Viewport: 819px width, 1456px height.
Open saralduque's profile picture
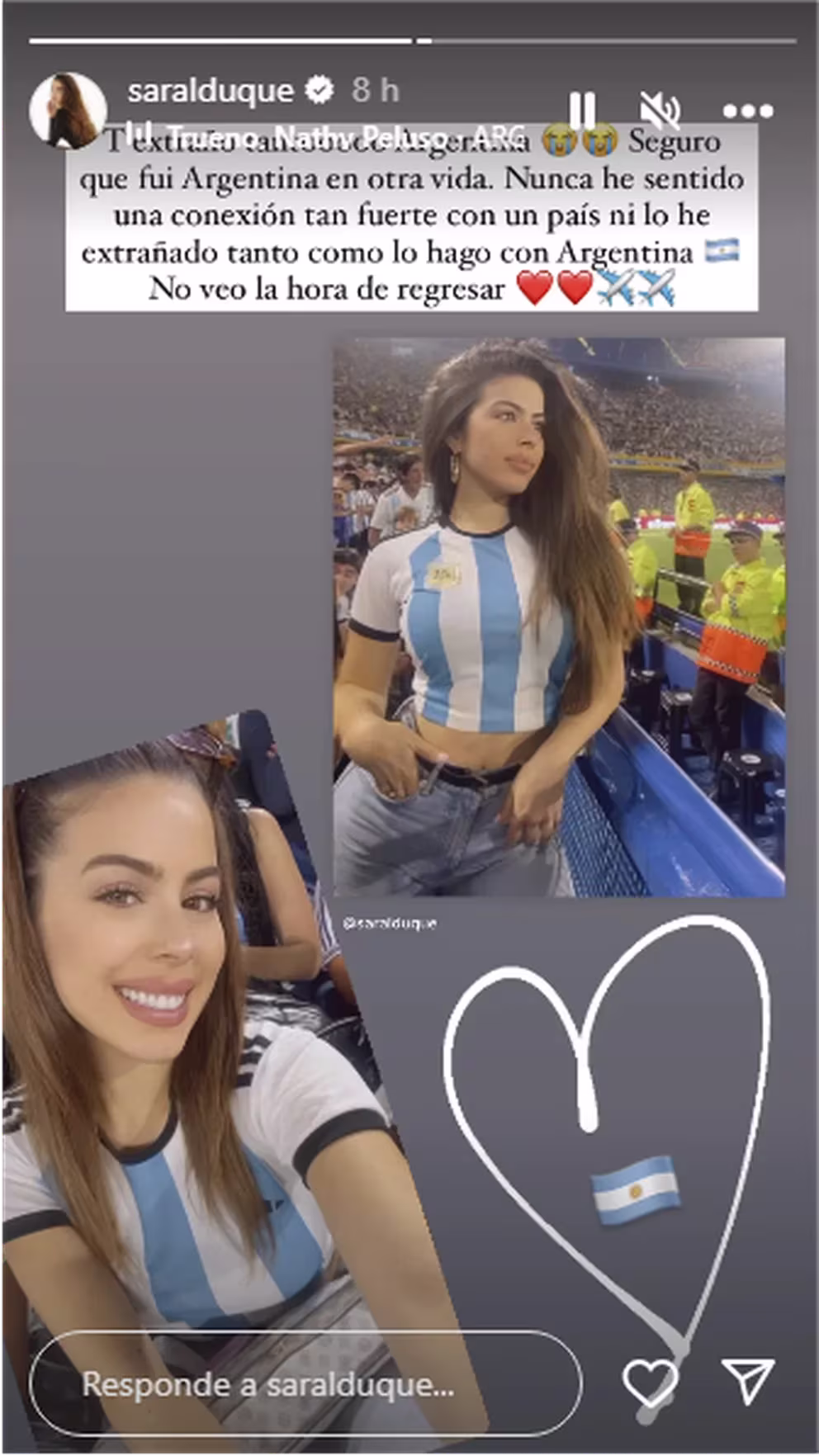pos(68,111)
